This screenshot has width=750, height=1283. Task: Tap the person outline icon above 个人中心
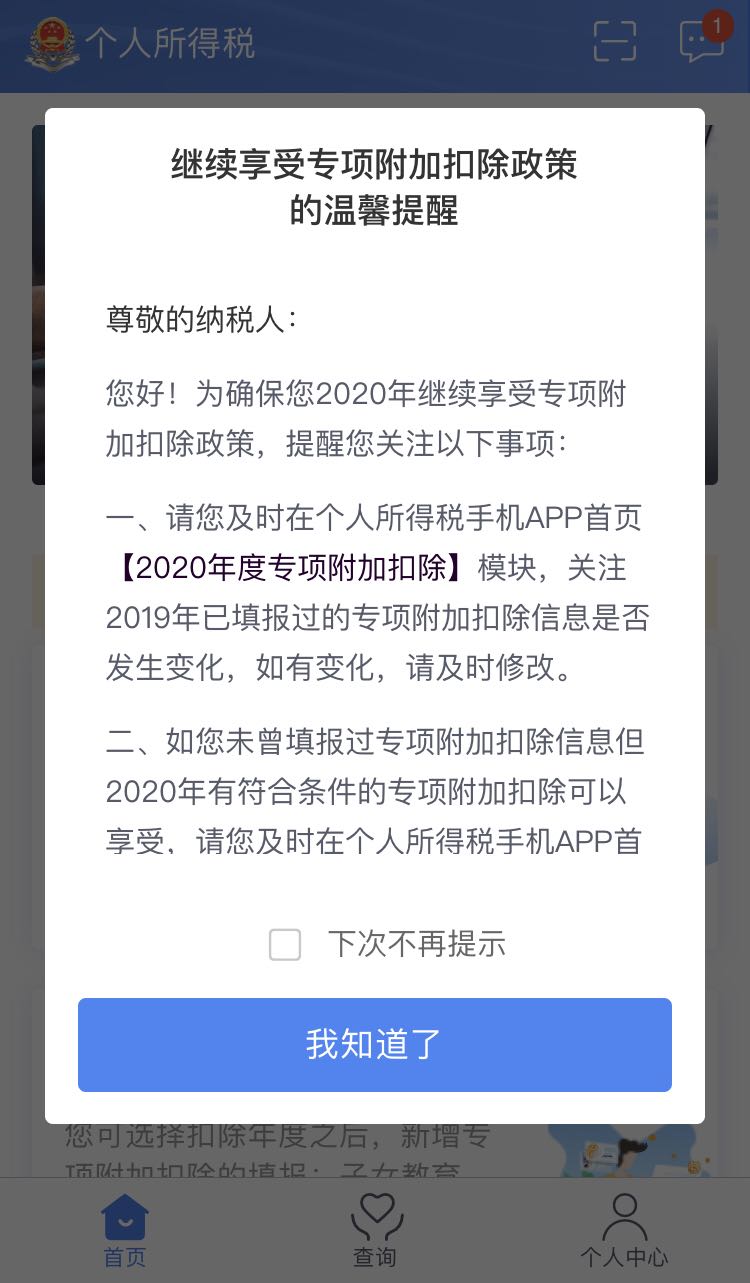624,1214
